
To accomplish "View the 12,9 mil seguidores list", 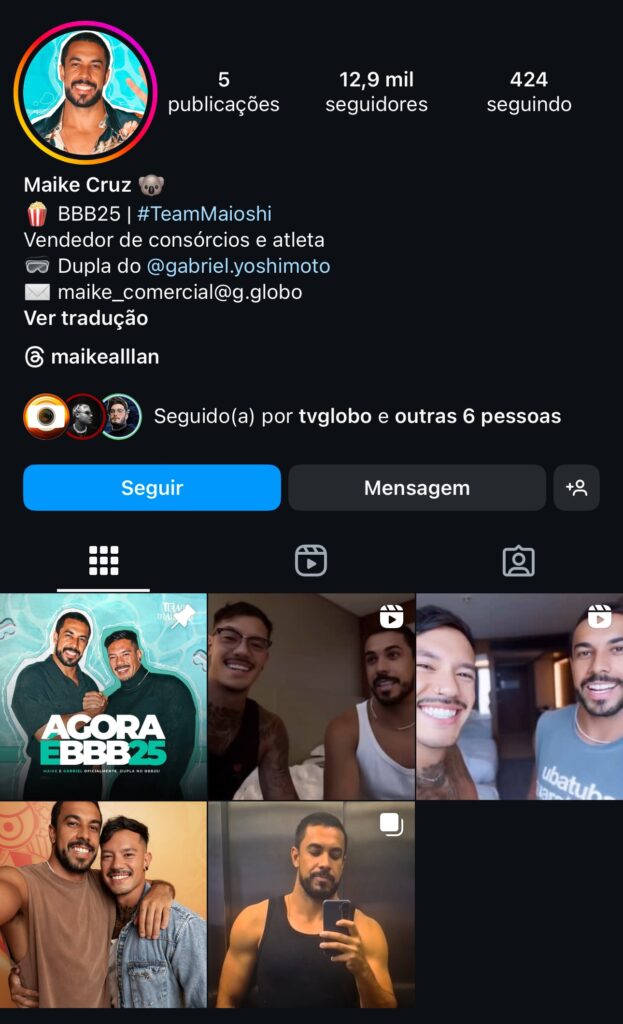I will [376, 91].
